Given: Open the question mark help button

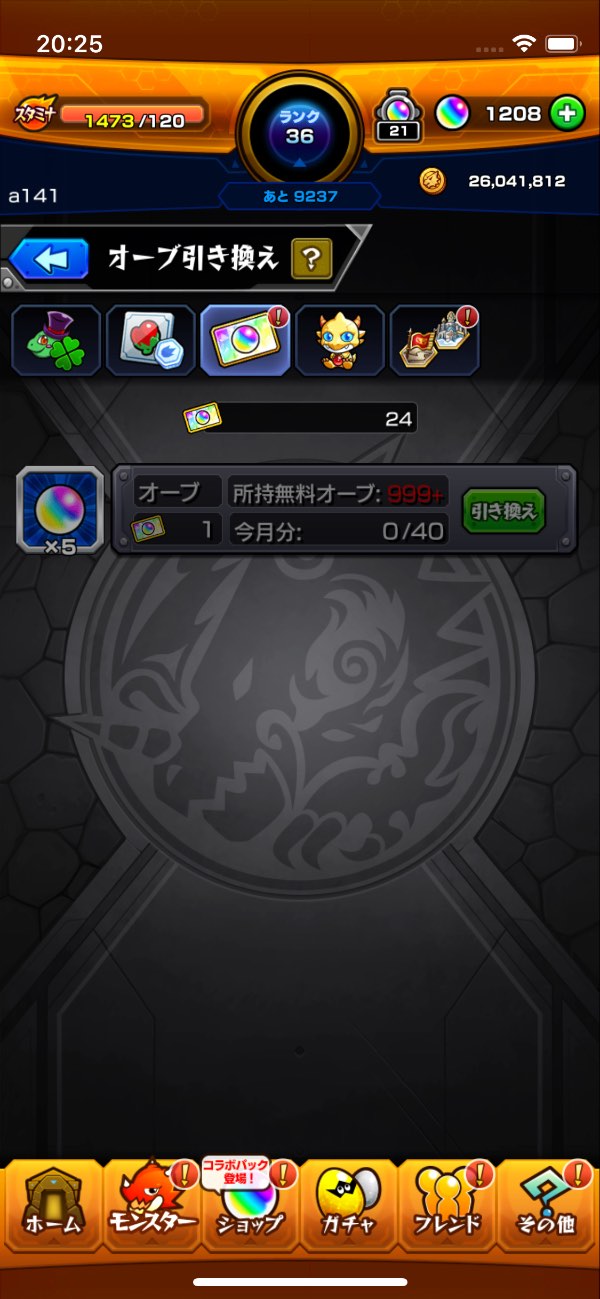Looking at the screenshot, I should pyautogui.click(x=311, y=261).
